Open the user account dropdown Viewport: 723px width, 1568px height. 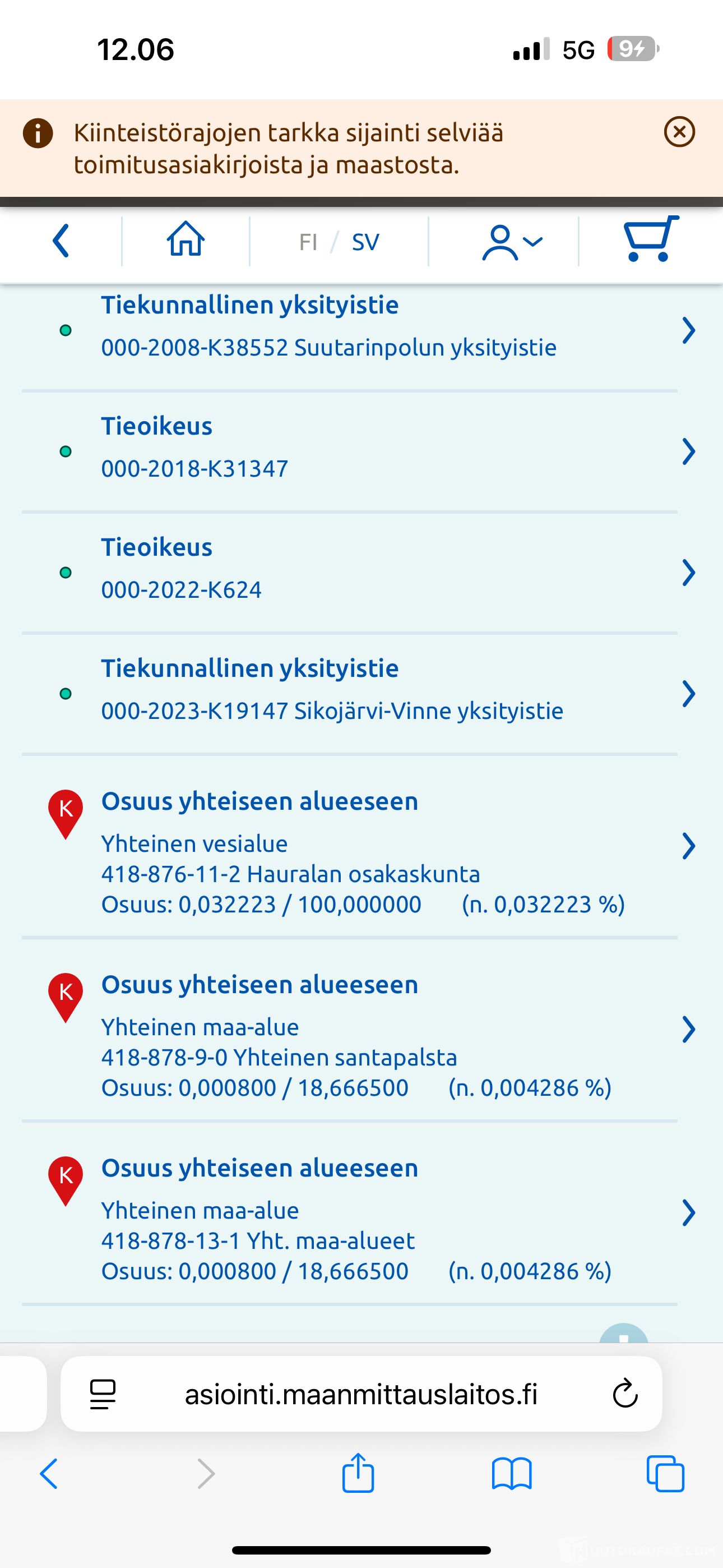(x=512, y=242)
